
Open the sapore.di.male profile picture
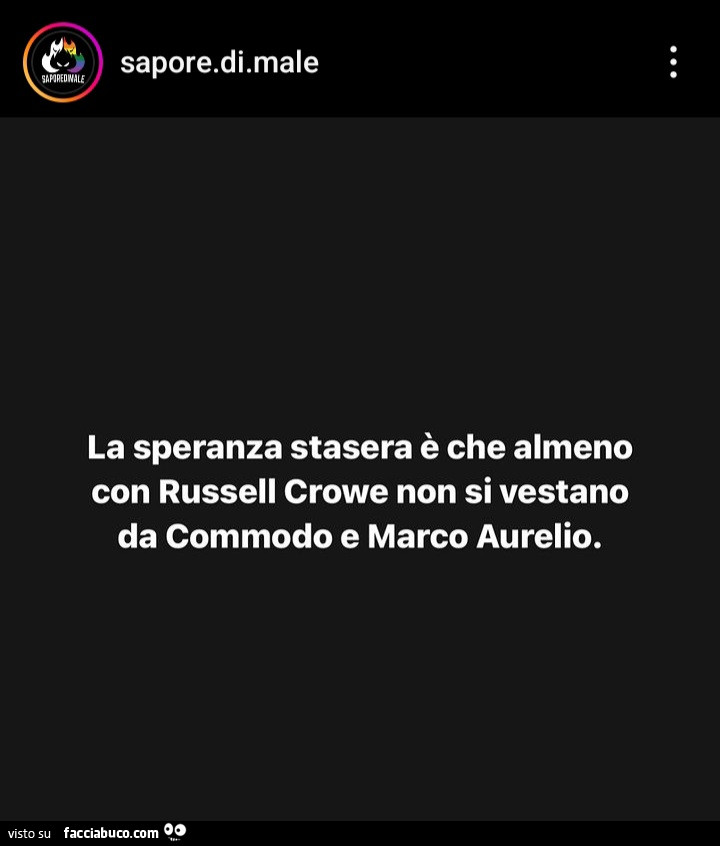(x=63, y=62)
